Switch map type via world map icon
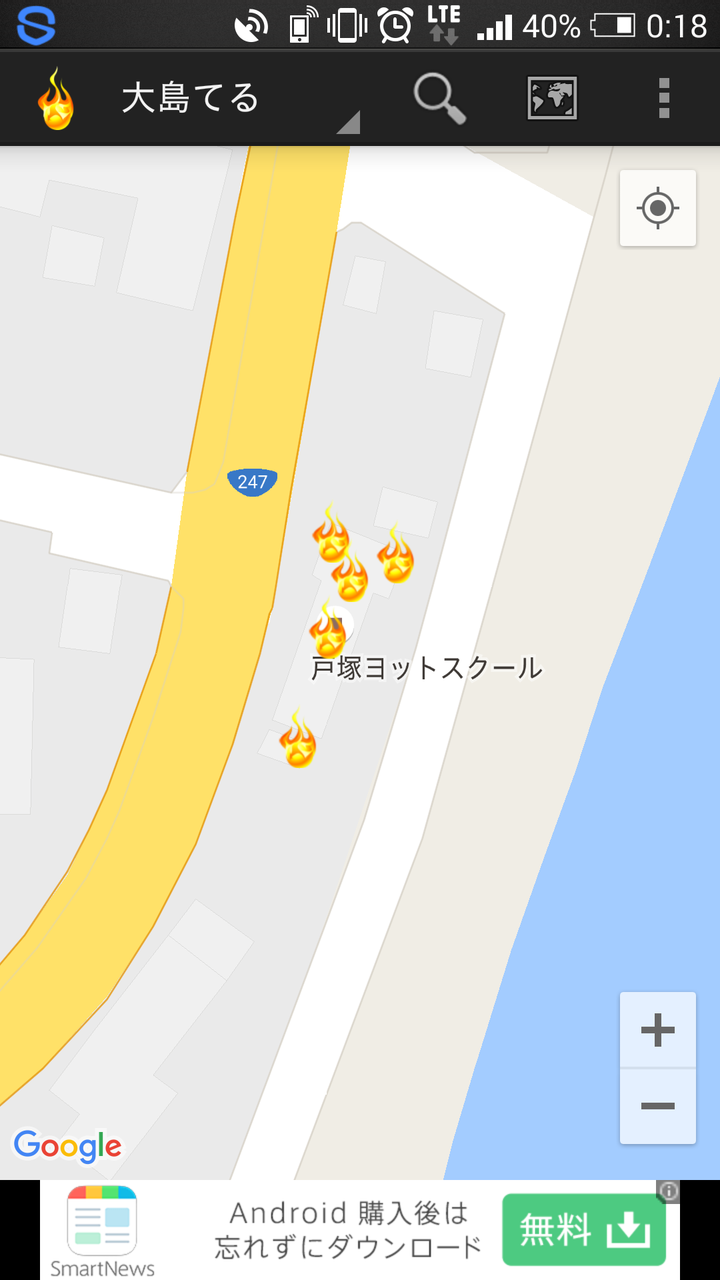The height and width of the screenshot is (1280, 720). (x=552, y=98)
